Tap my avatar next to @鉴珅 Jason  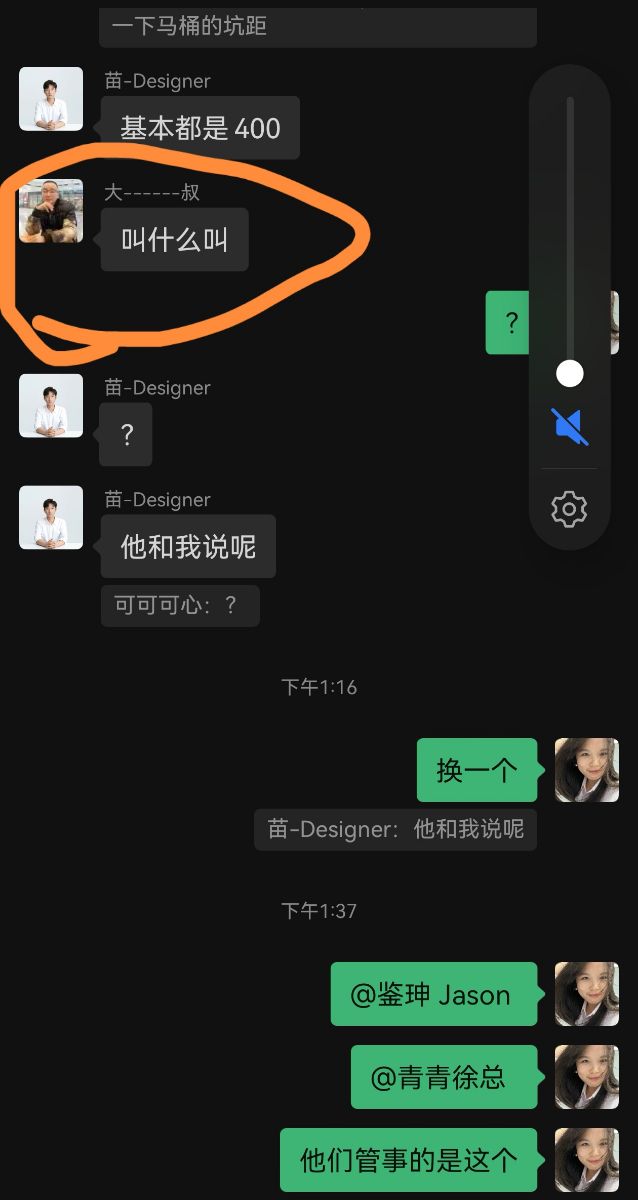(x=587, y=994)
